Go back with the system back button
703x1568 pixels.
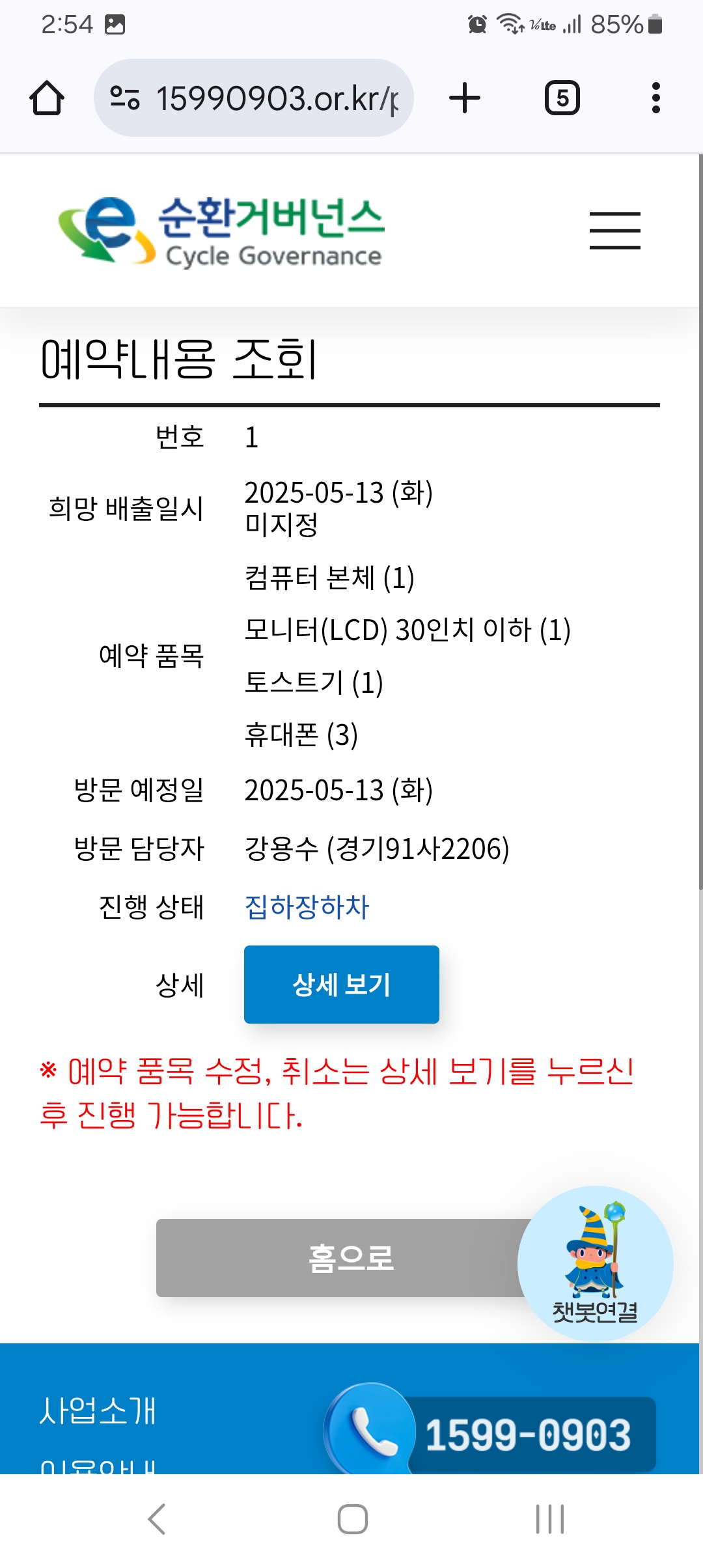click(x=157, y=1519)
